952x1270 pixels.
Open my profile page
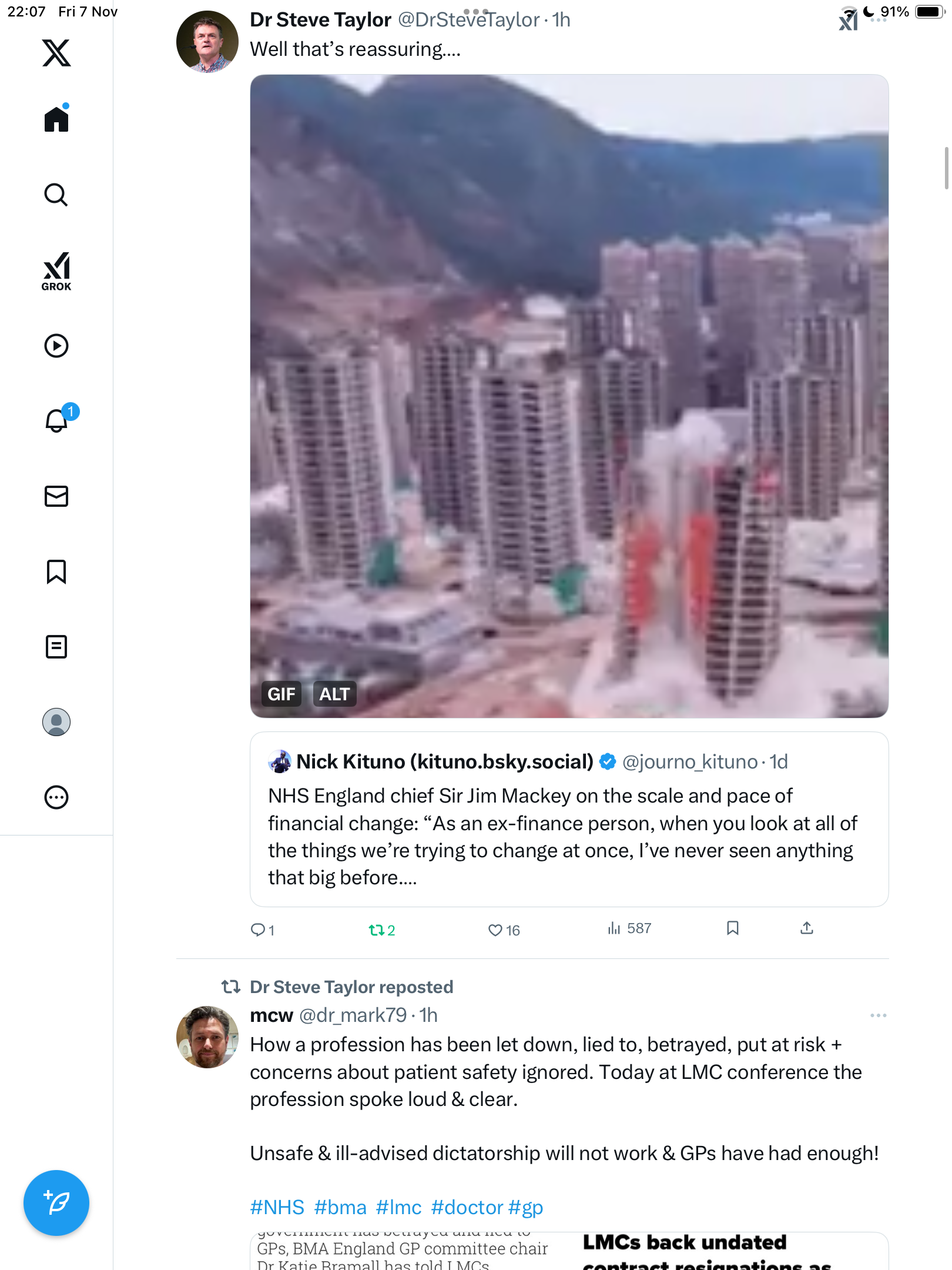56,722
